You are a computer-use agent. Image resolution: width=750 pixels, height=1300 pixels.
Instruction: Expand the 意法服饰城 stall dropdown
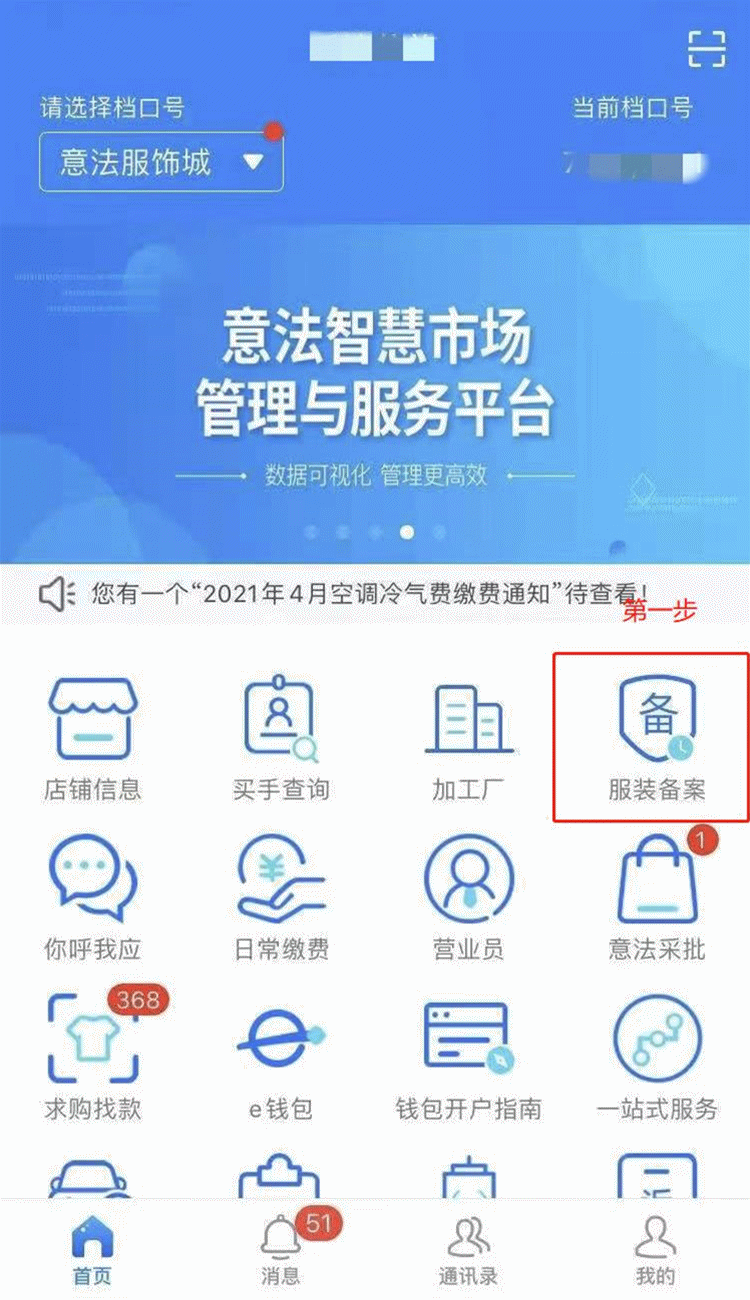[162, 162]
